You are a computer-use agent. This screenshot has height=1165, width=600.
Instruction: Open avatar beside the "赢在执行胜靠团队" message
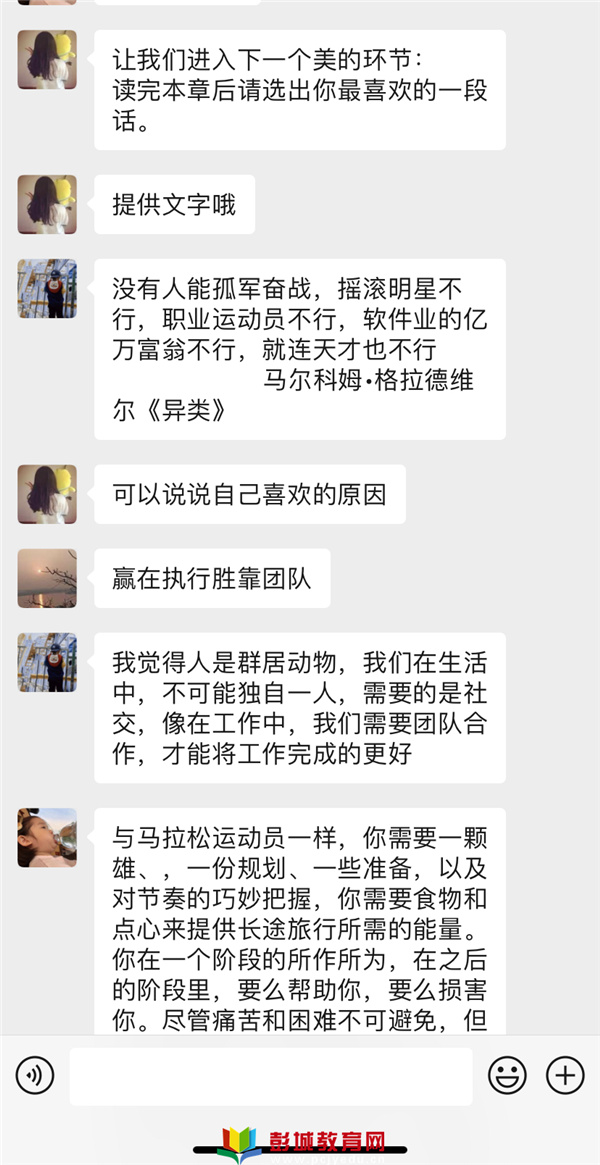pos(47,578)
